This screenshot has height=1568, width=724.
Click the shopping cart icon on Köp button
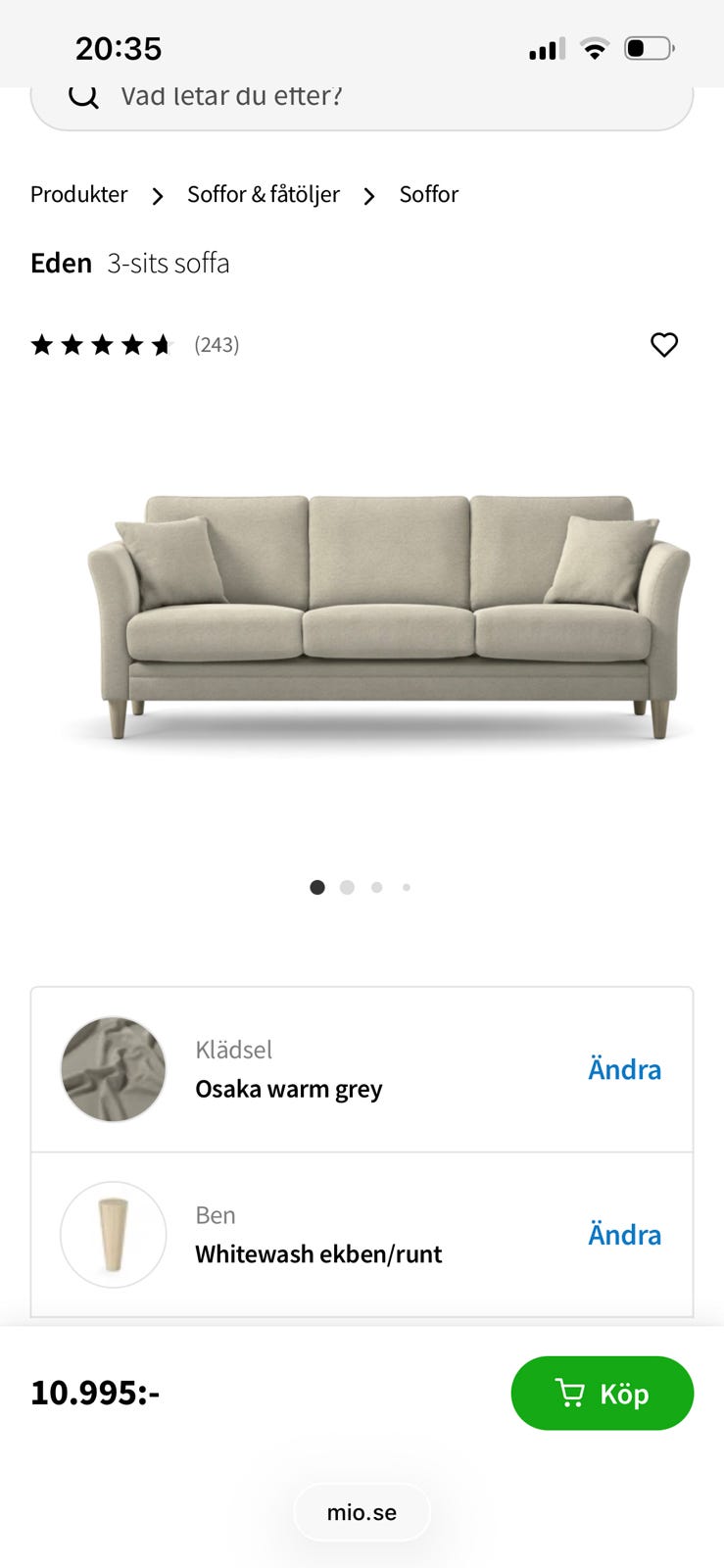(x=572, y=1393)
